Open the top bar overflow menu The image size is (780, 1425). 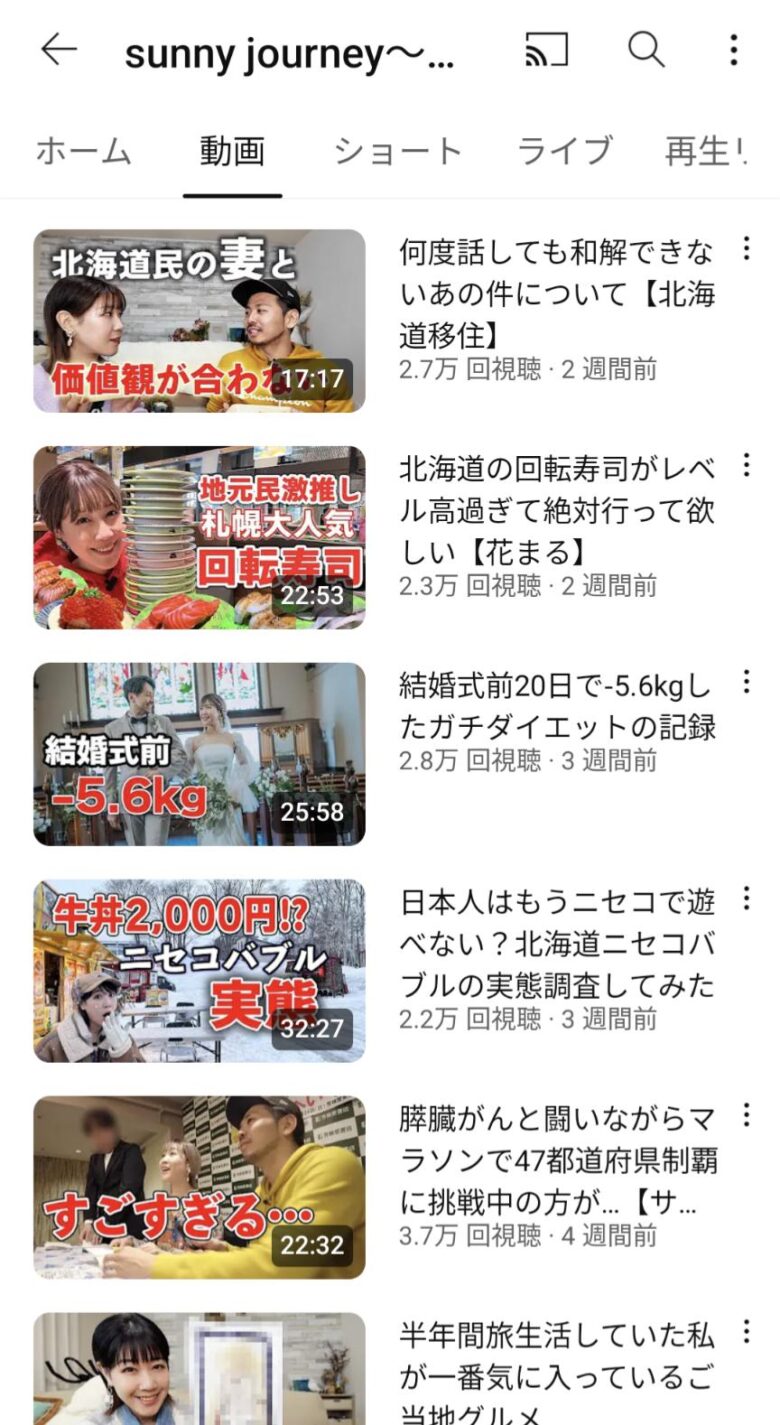733,50
